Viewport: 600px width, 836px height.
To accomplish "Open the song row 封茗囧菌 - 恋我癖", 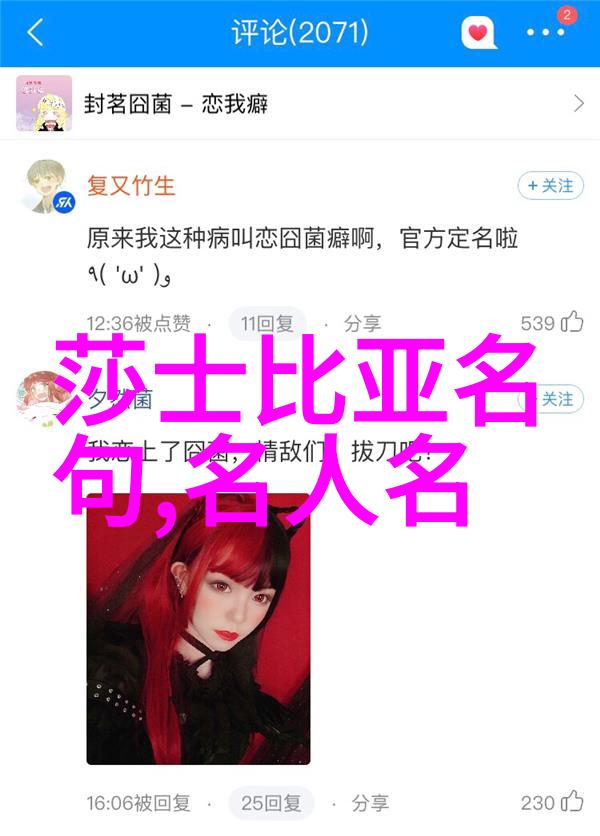I will click(300, 103).
